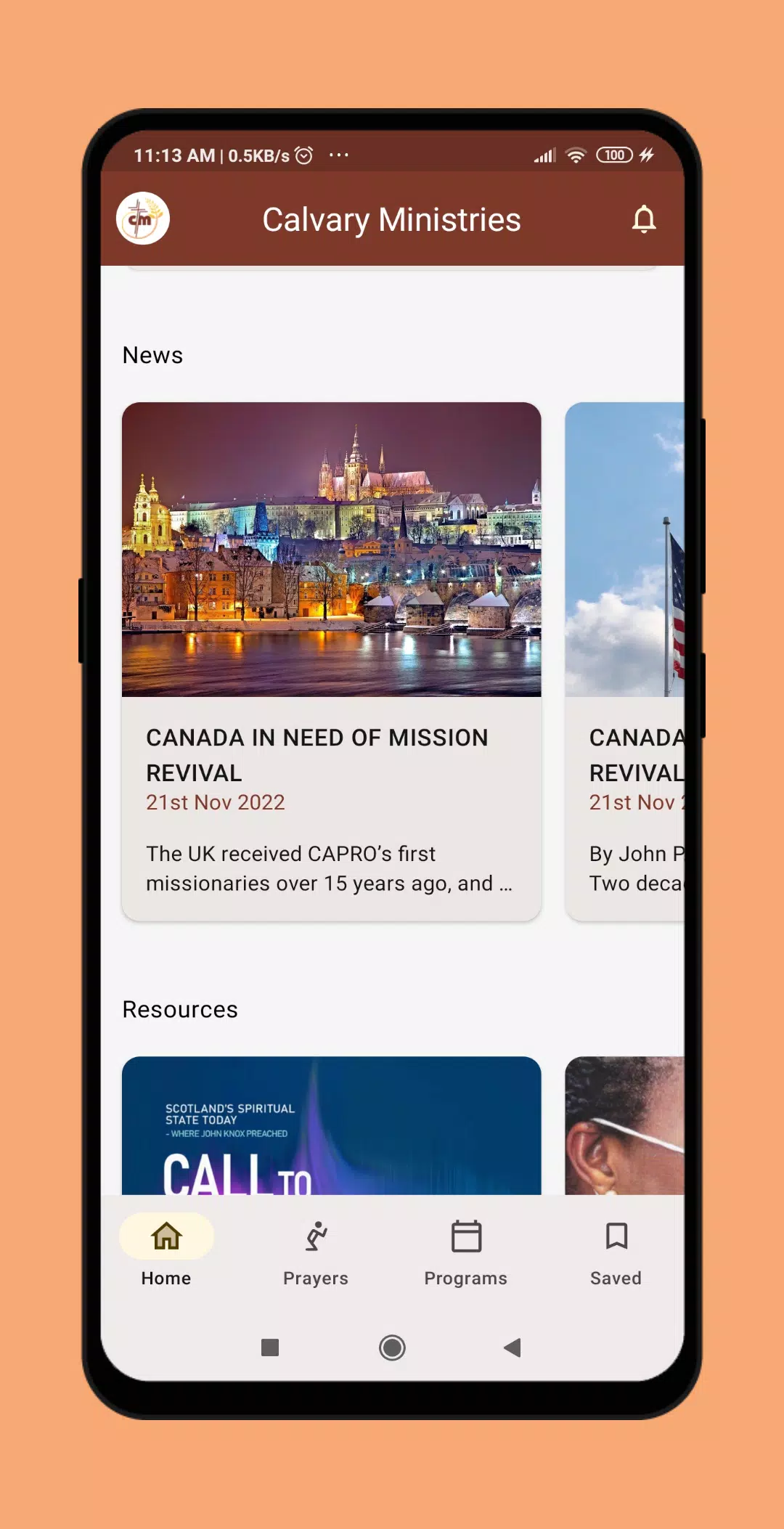Tap the system back button
The image size is (784, 1529).
(513, 1348)
